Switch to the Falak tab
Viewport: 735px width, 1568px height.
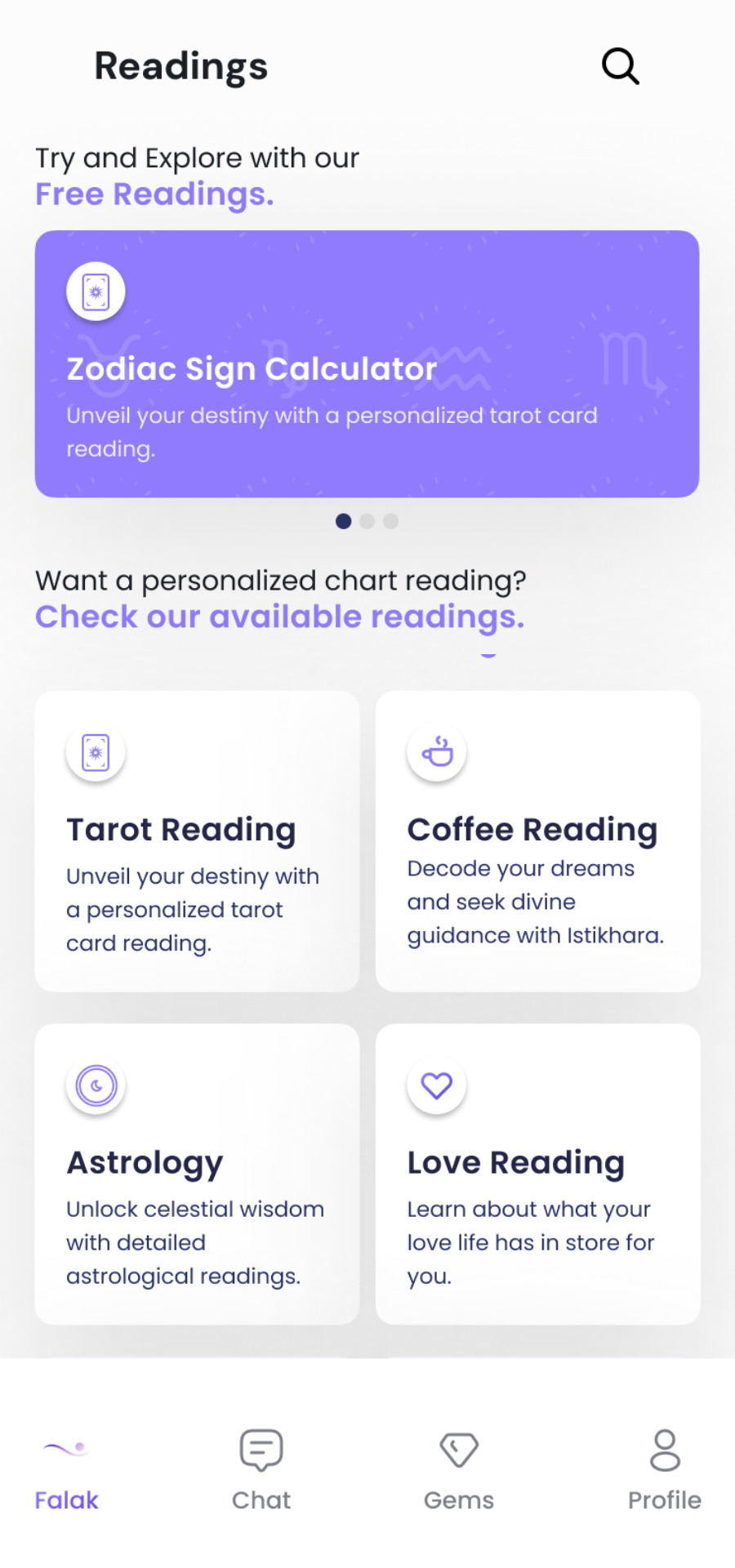(66, 1470)
